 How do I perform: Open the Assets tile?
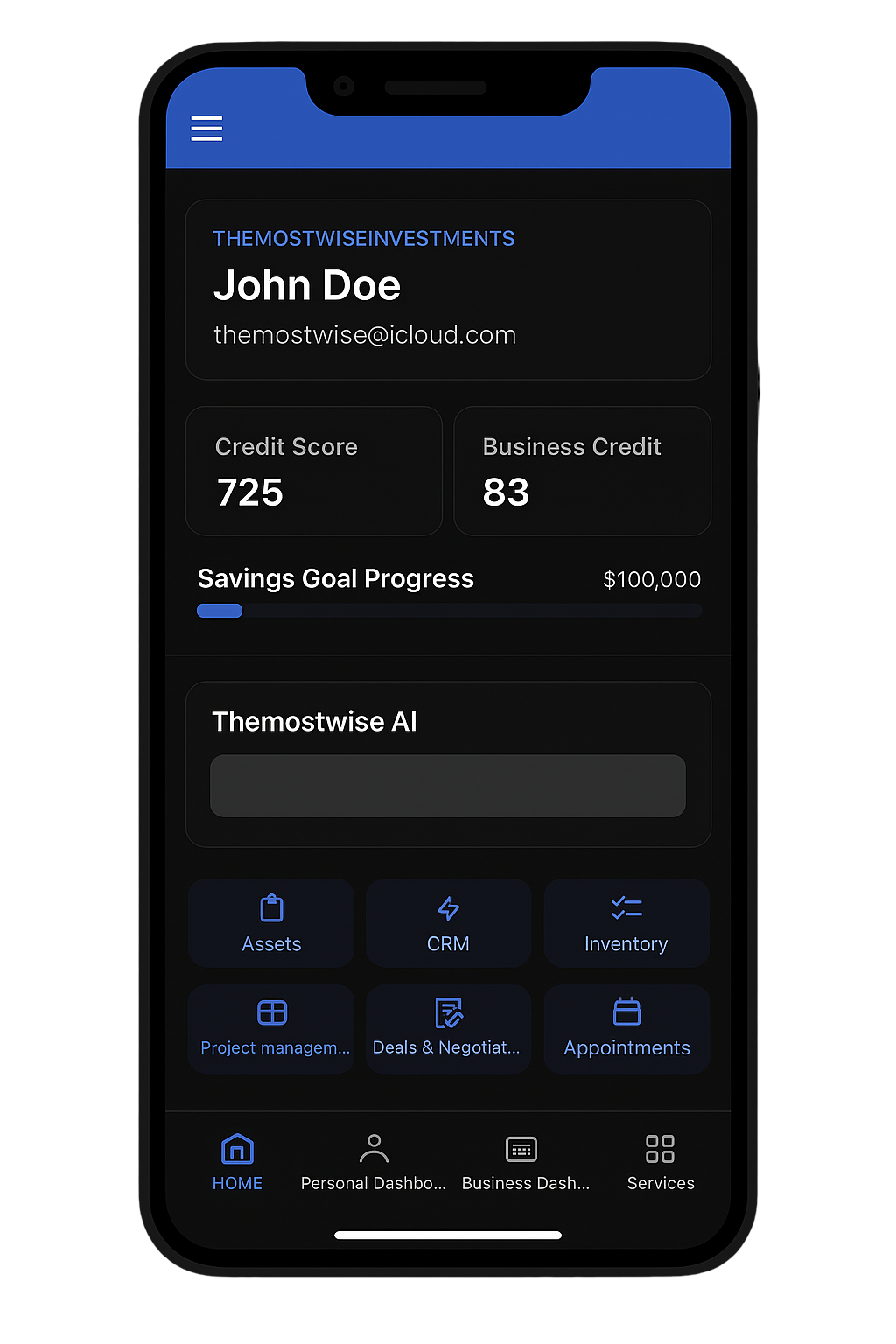[x=271, y=923]
